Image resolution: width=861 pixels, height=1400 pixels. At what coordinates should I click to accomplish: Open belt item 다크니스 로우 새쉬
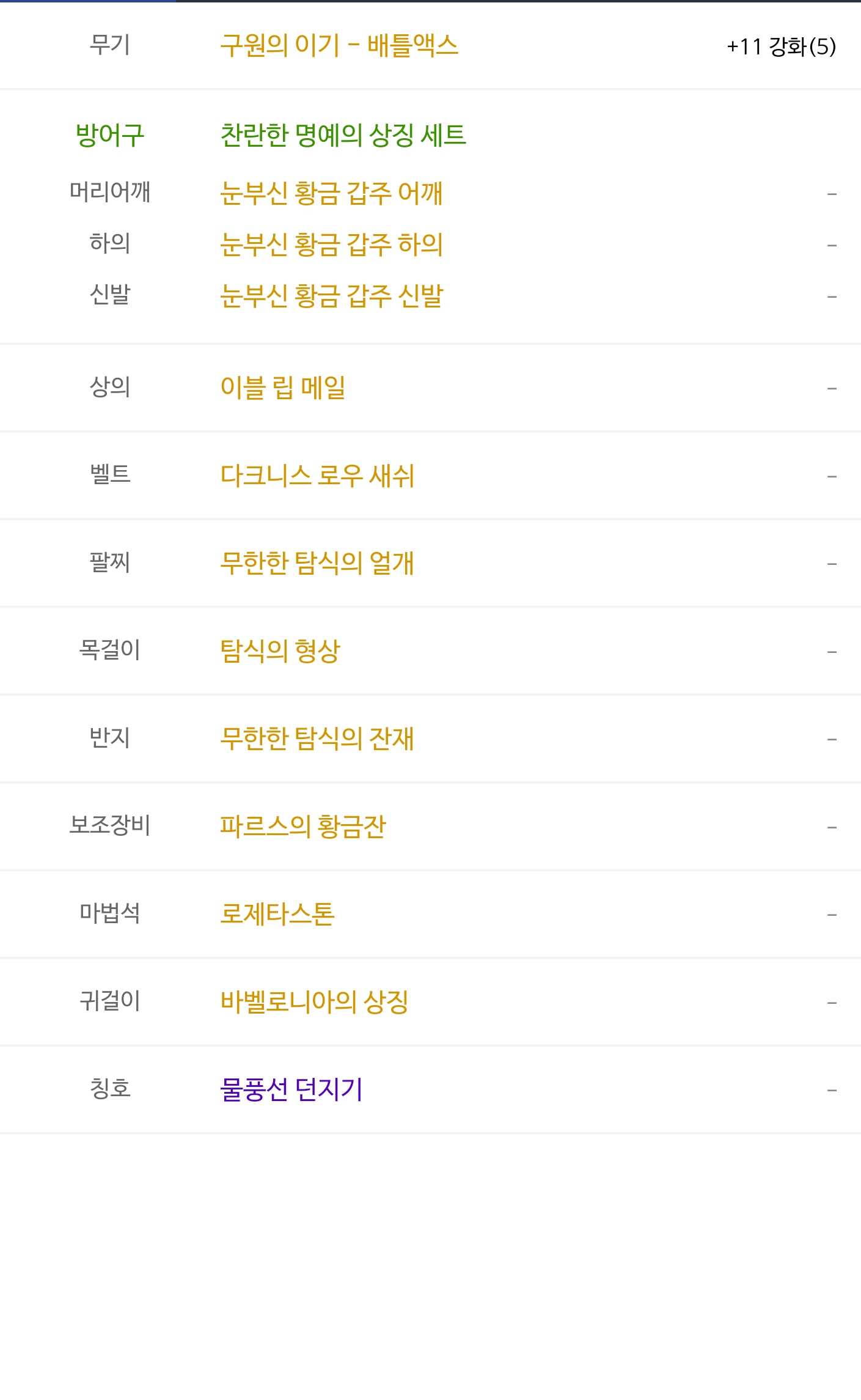tap(317, 476)
